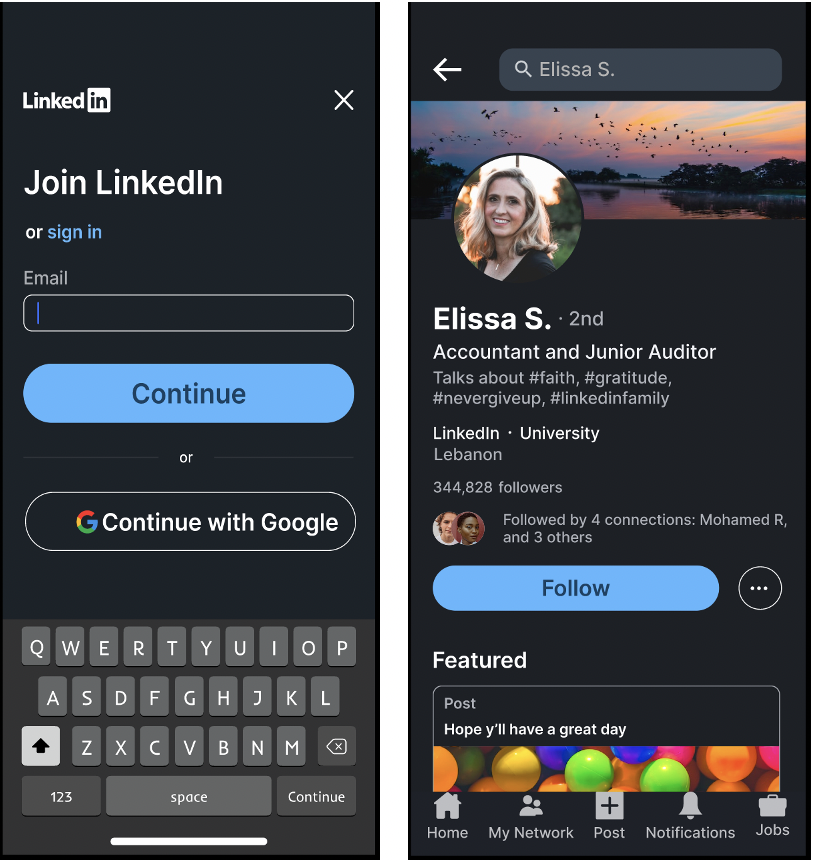Go back using the arrow icon

click(x=447, y=69)
